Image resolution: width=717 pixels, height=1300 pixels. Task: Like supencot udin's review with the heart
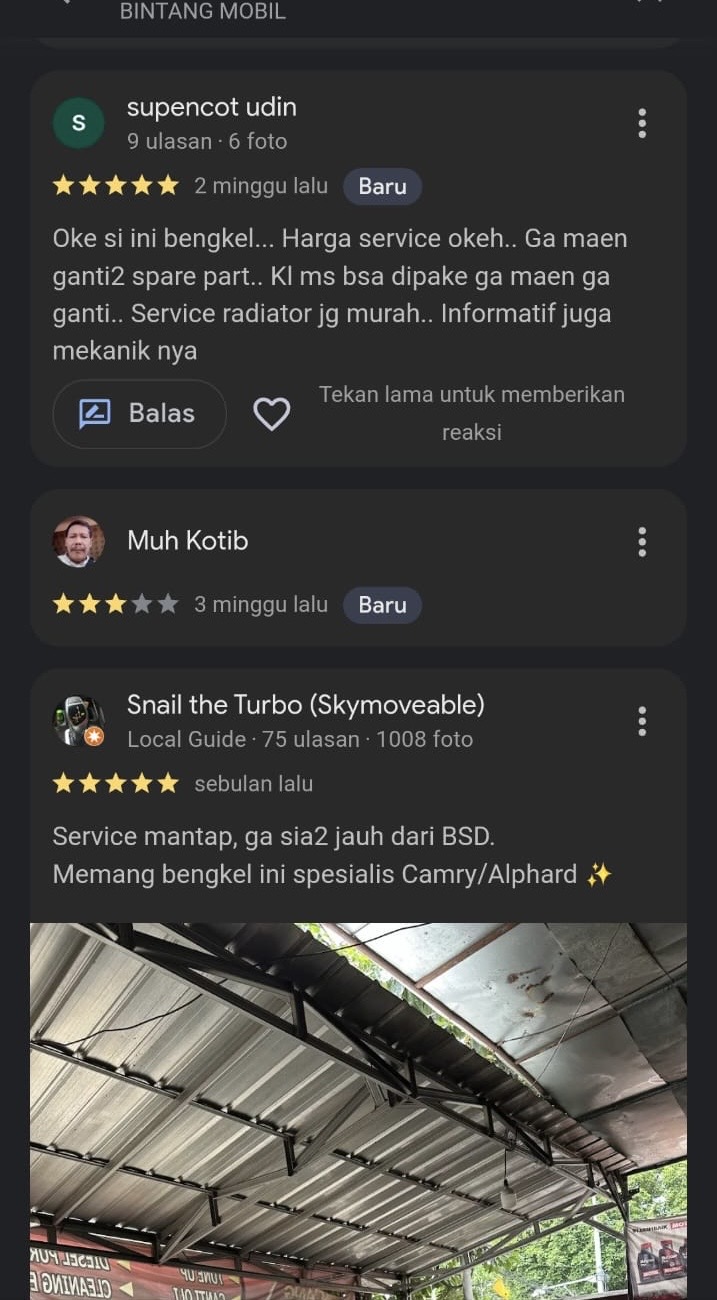click(x=271, y=414)
